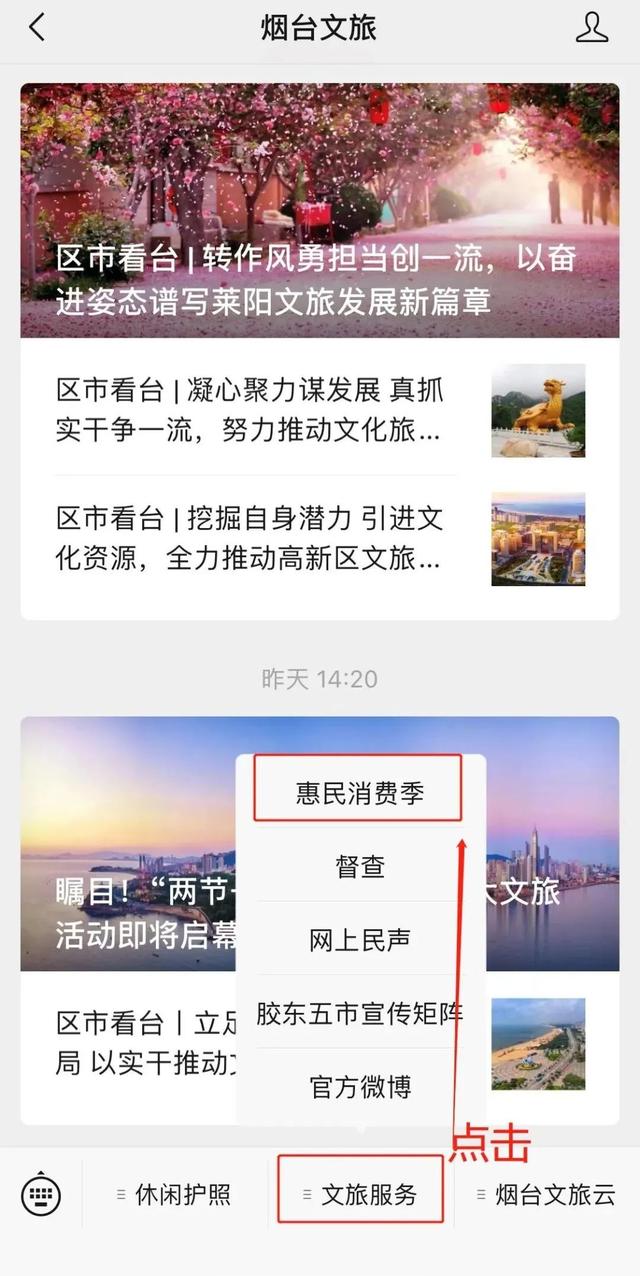Open the 休闲护照 bottom menu
This screenshot has width=640, height=1276.
[x=175, y=1194]
